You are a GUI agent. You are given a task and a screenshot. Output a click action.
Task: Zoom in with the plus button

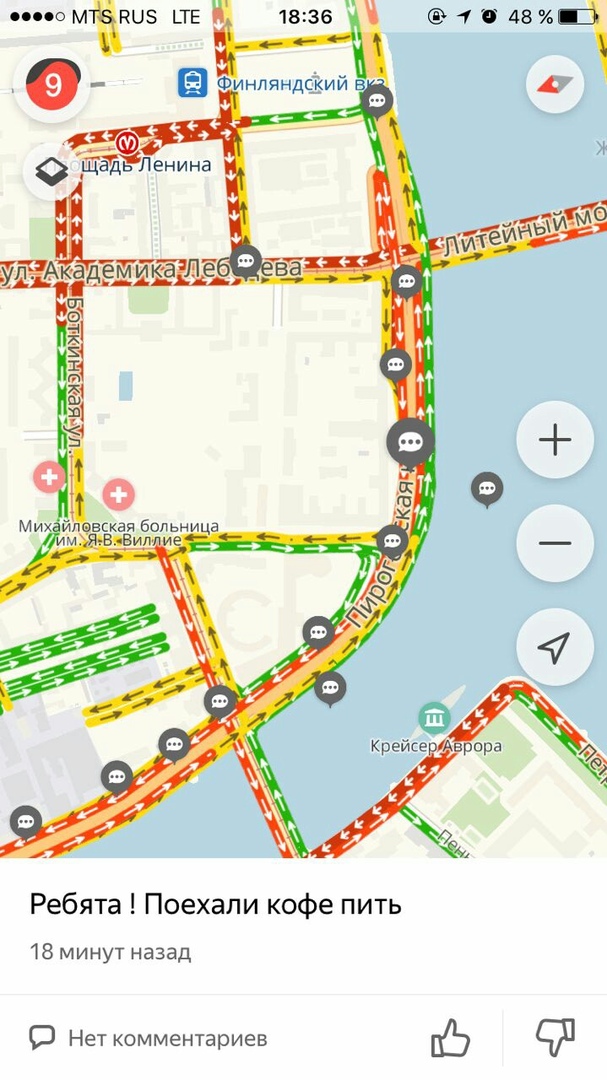coord(554,440)
